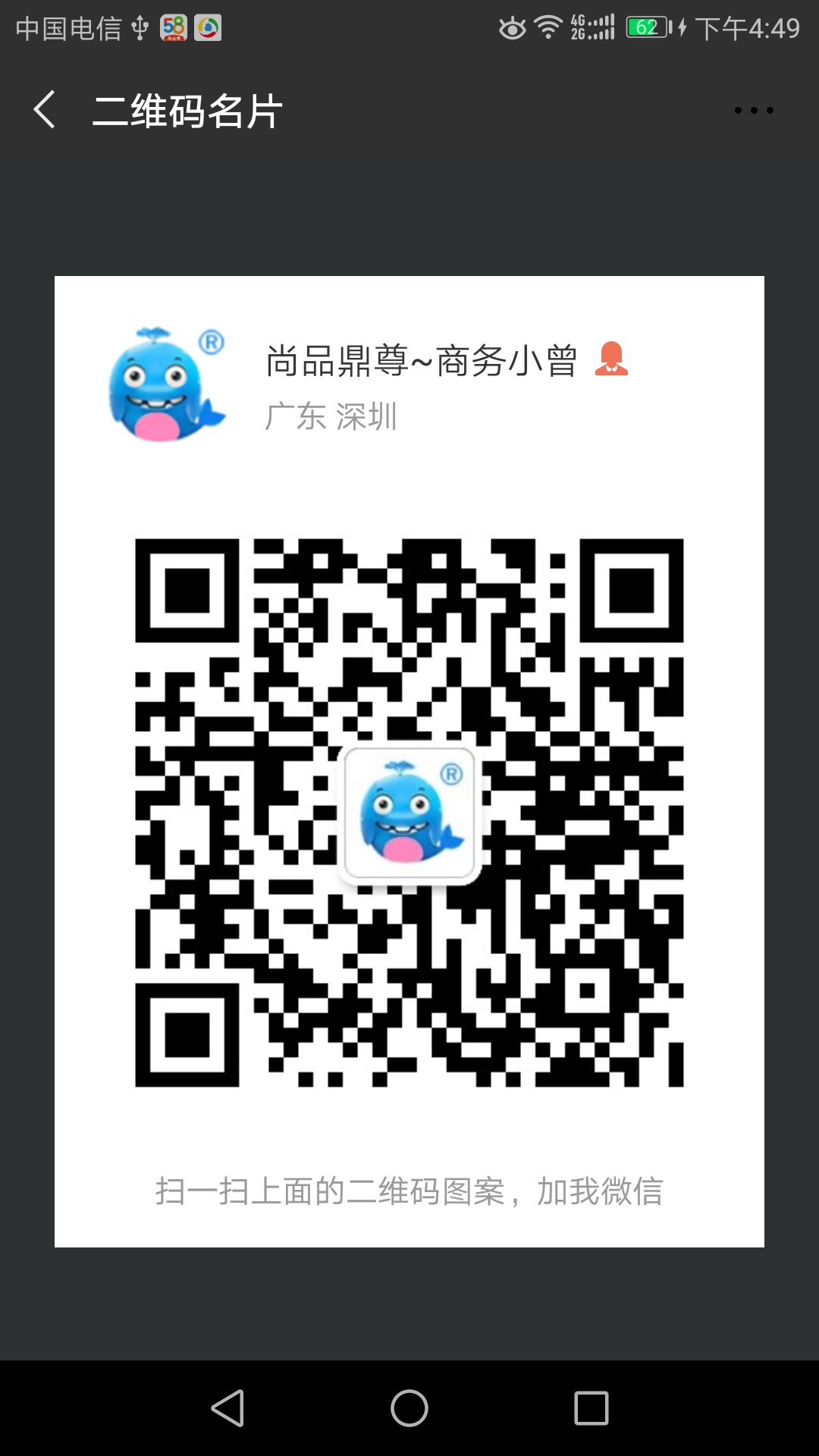Open the more options menu

[x=754, y=110]
